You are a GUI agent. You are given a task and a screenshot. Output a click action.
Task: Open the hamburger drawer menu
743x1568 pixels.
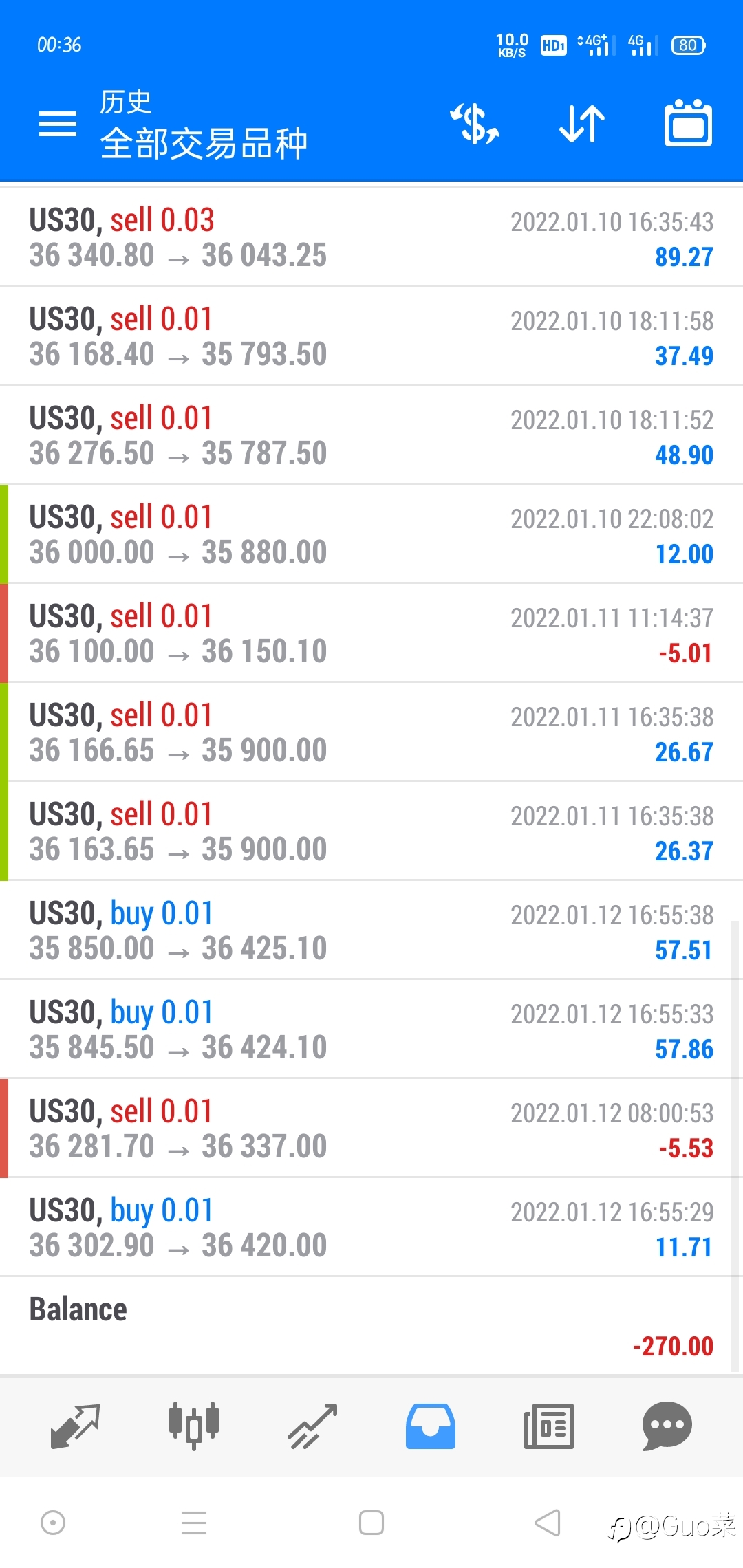pyautogui.click(x=58, y=124)
